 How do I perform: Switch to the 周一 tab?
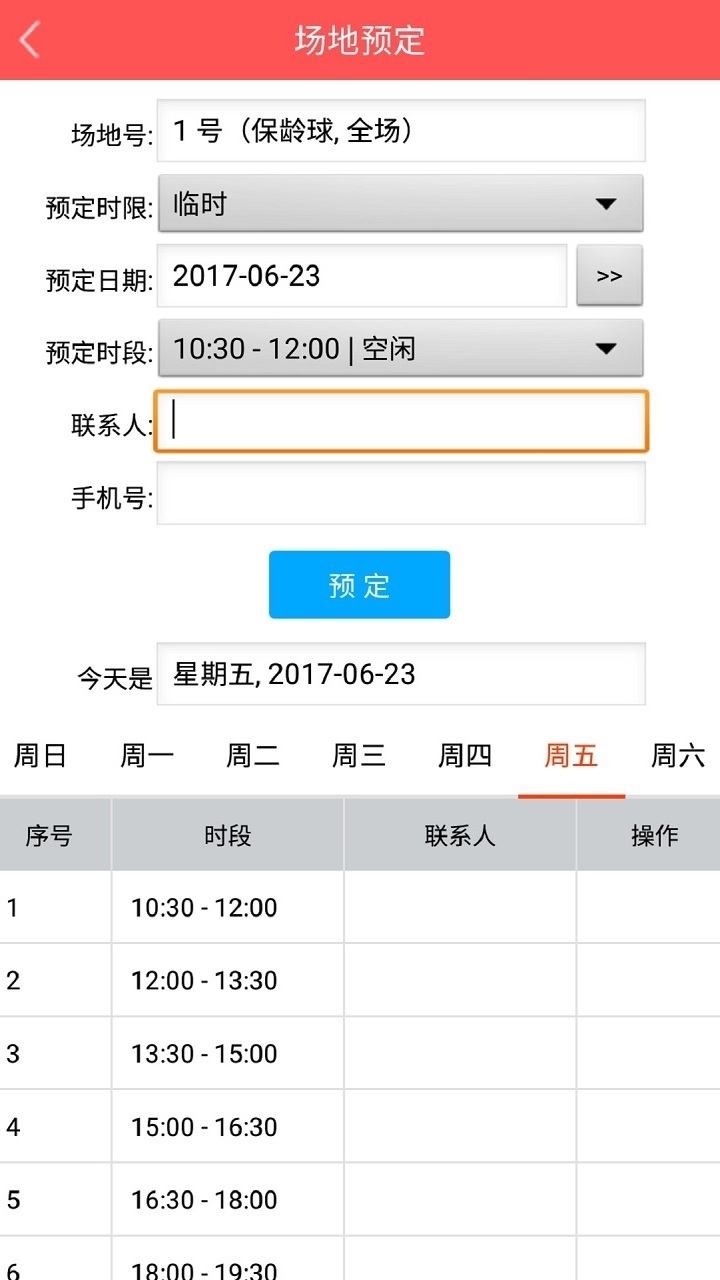[147, 756]
